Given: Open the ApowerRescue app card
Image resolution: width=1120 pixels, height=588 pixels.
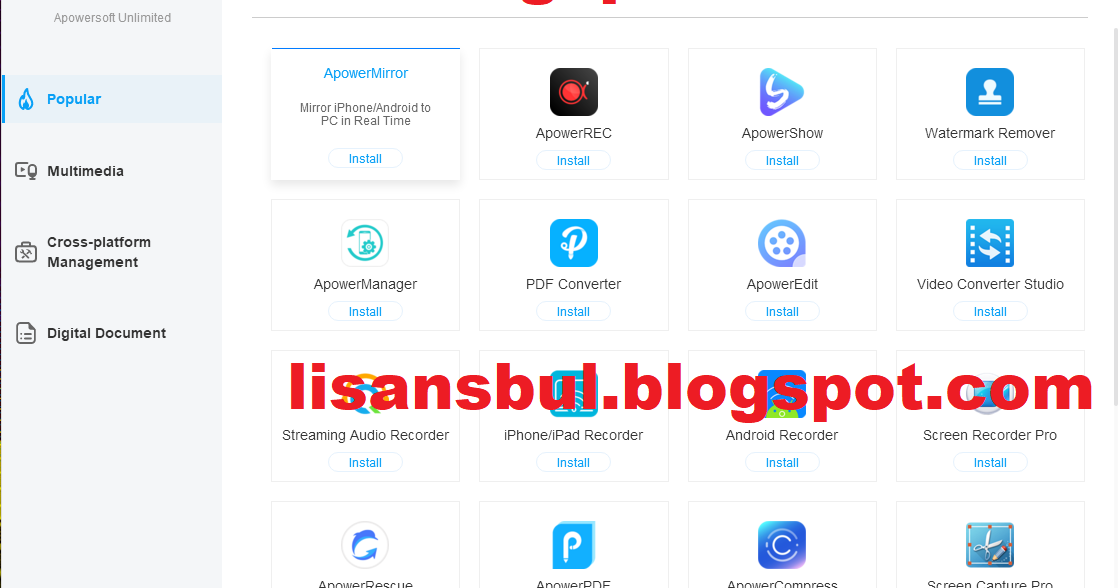Looking at the screenshot, I should 365,546.
